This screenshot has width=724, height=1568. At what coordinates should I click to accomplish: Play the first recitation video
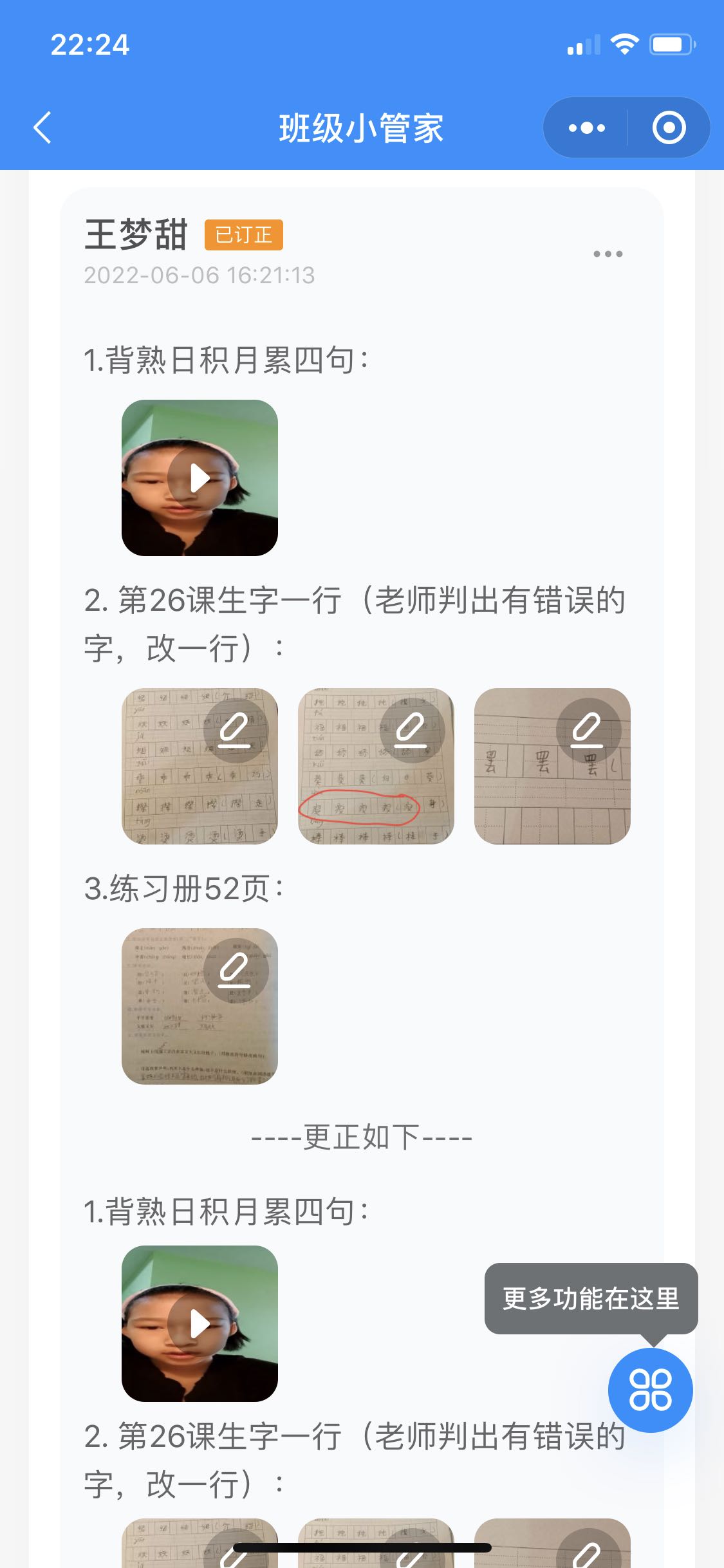coord(200,478)
